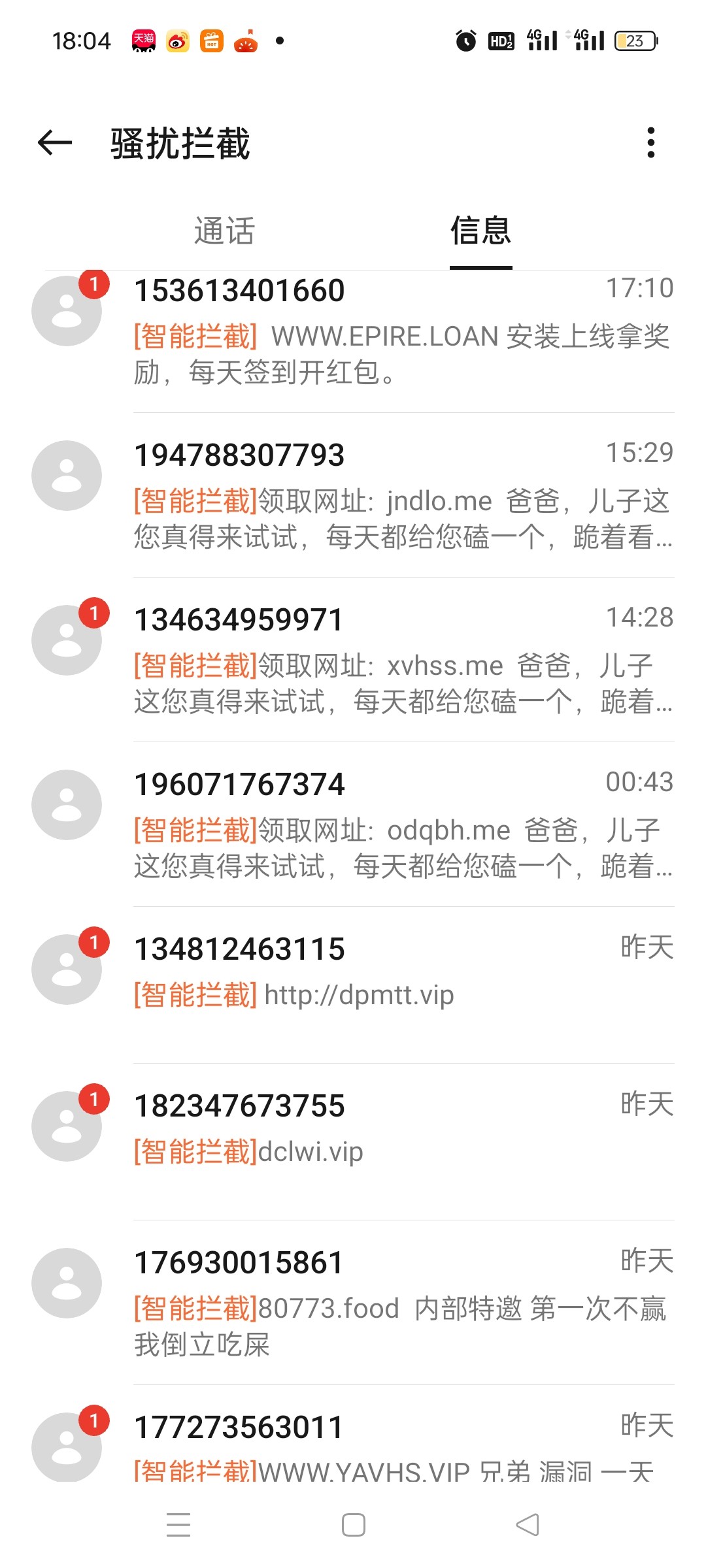Click the avatar for number 176930015861

(x=67, y=1282)
